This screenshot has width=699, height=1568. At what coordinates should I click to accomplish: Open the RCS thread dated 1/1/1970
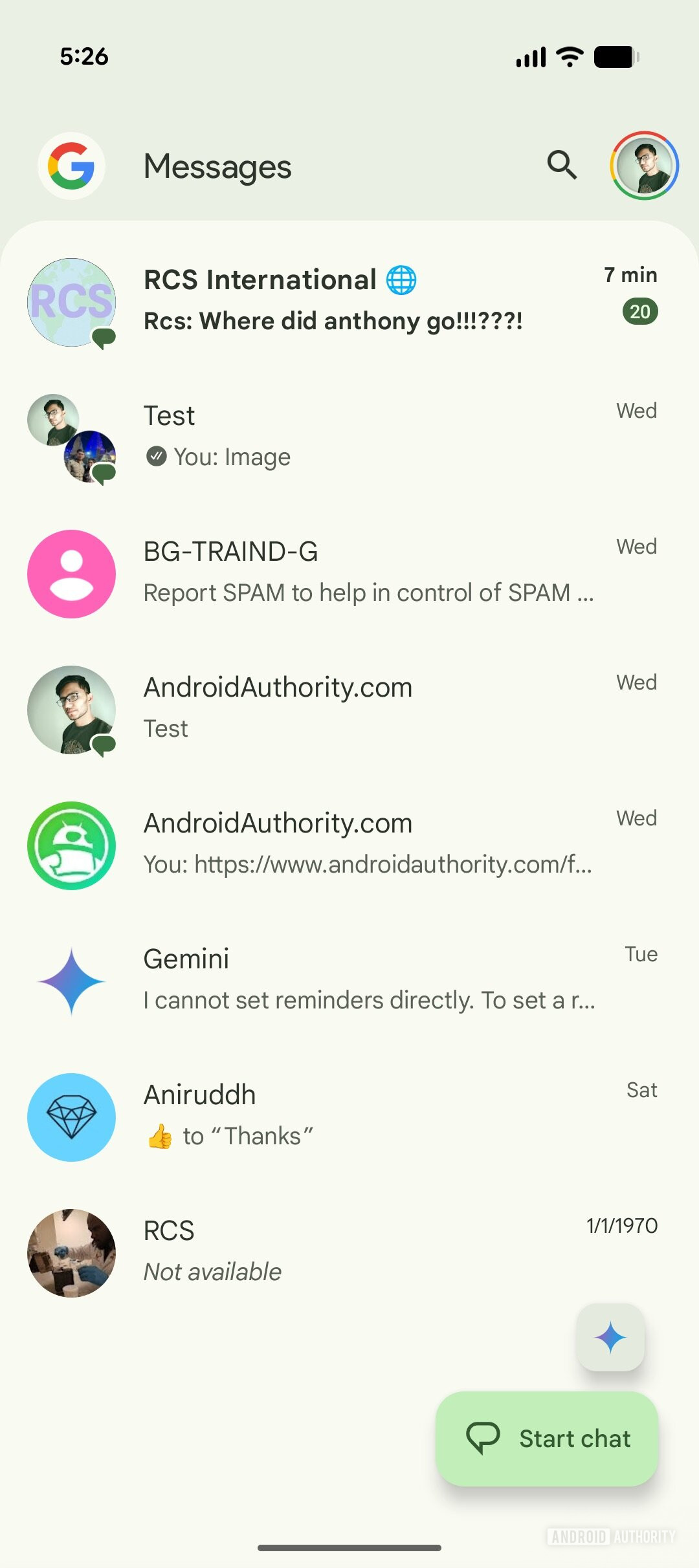(x=349, y=1252)
